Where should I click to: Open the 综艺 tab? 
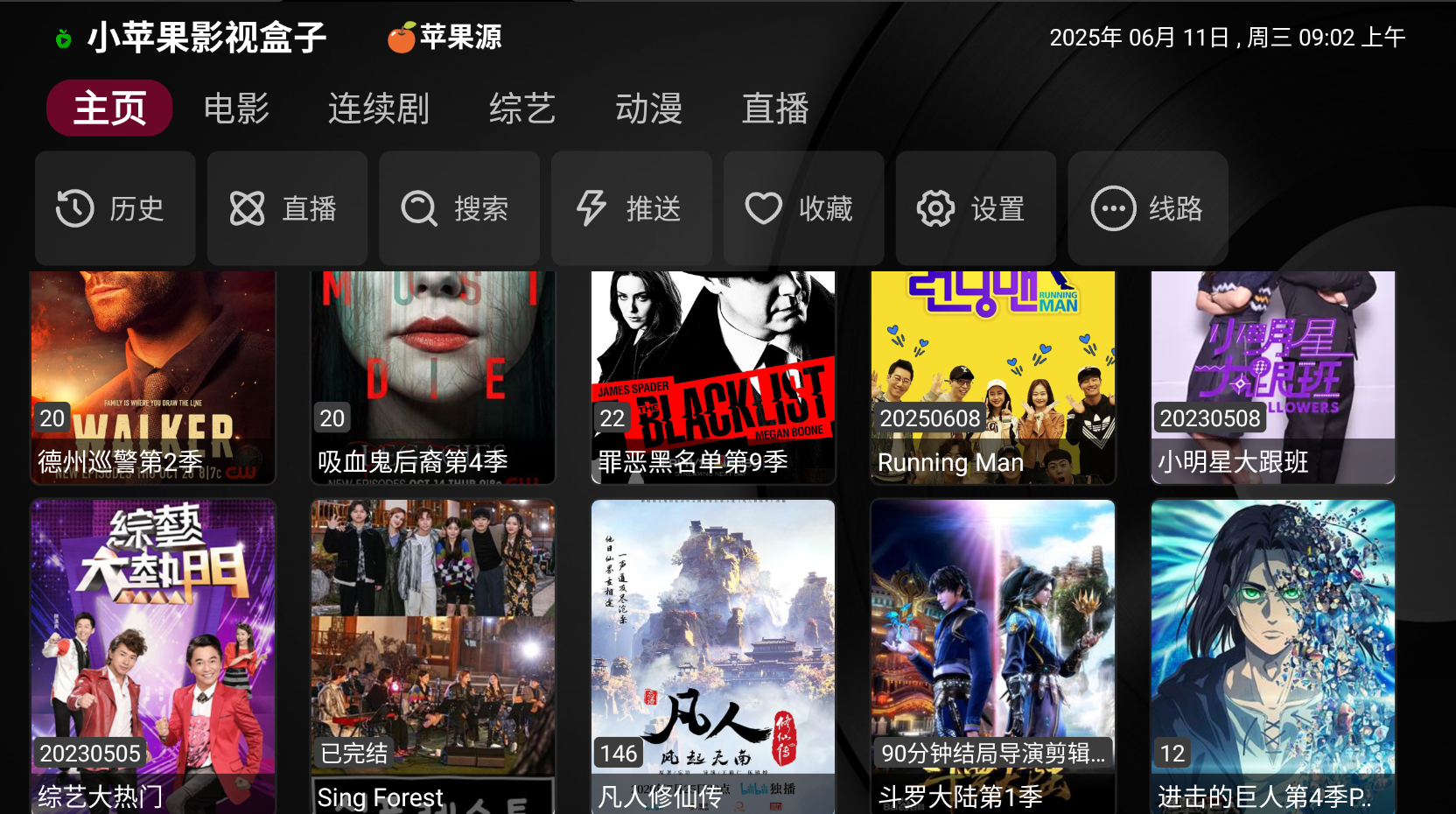pos(521,109)
